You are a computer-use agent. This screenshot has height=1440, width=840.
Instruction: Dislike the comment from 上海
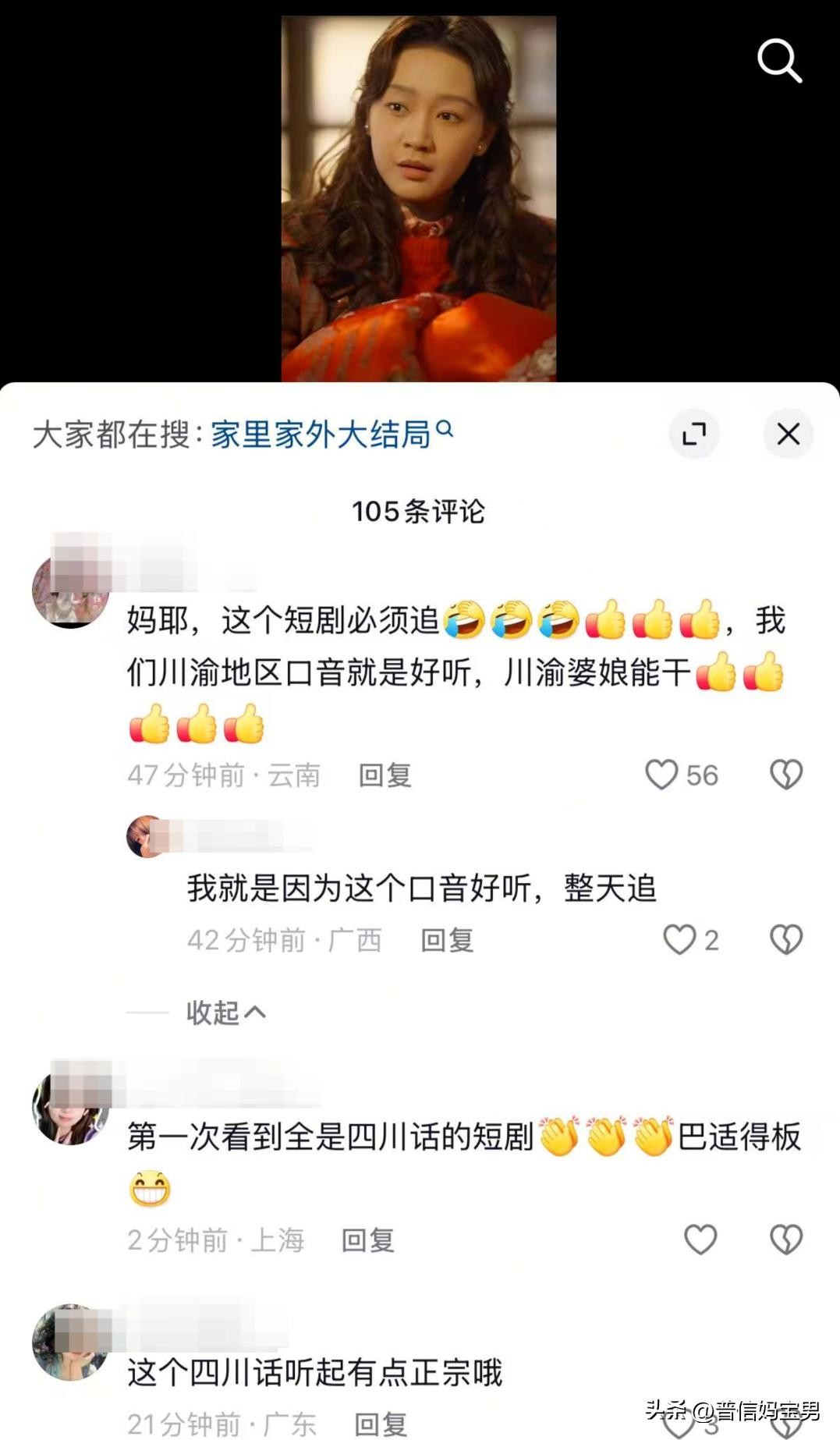785,1240
